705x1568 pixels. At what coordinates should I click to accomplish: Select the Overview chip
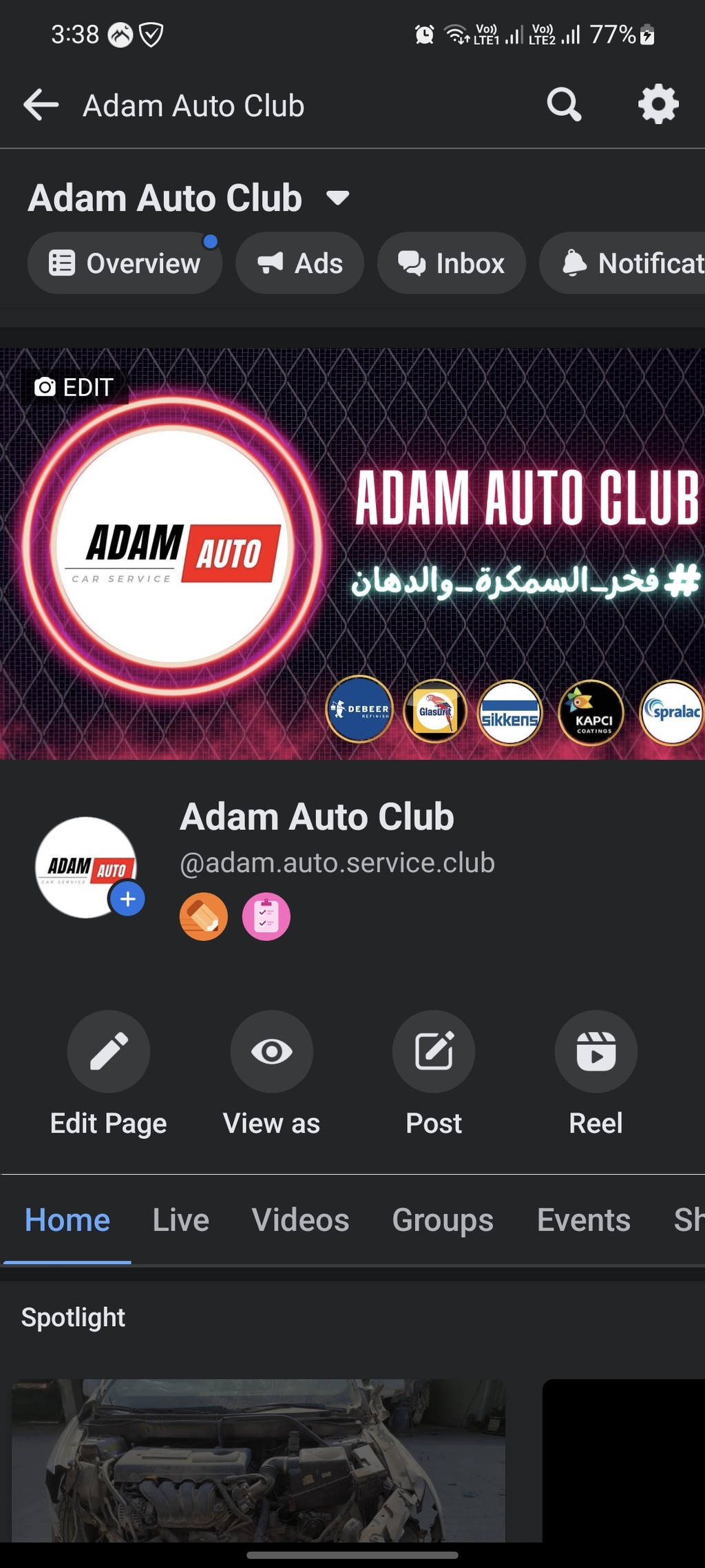point(125,263)
